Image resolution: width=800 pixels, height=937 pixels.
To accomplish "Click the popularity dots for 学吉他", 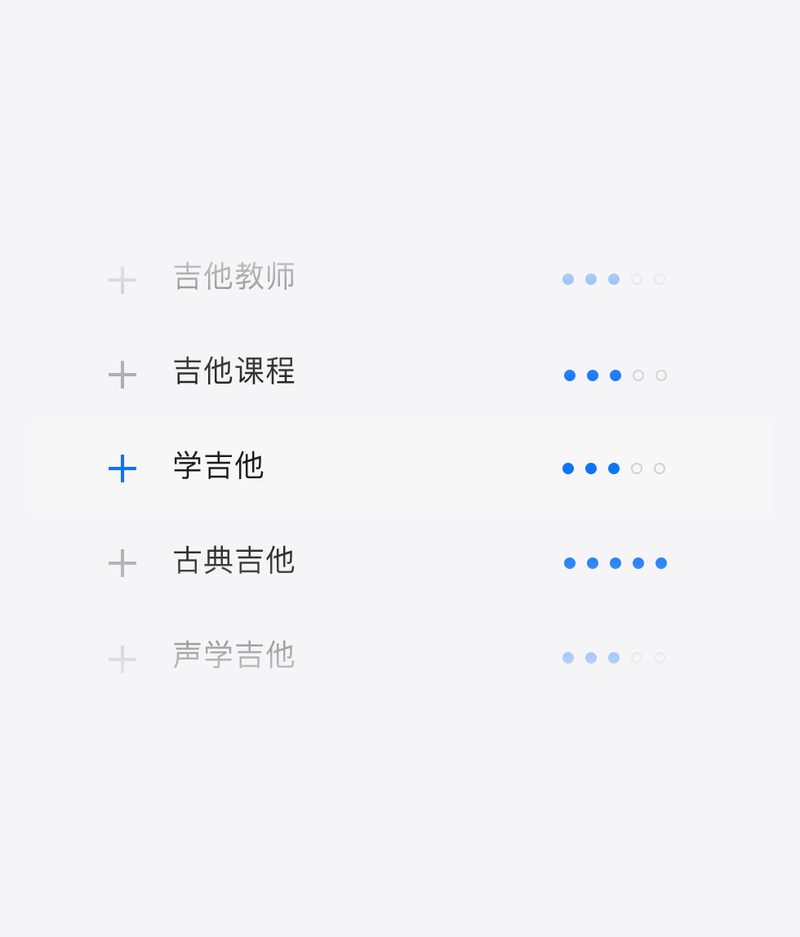I will point(613,468).
